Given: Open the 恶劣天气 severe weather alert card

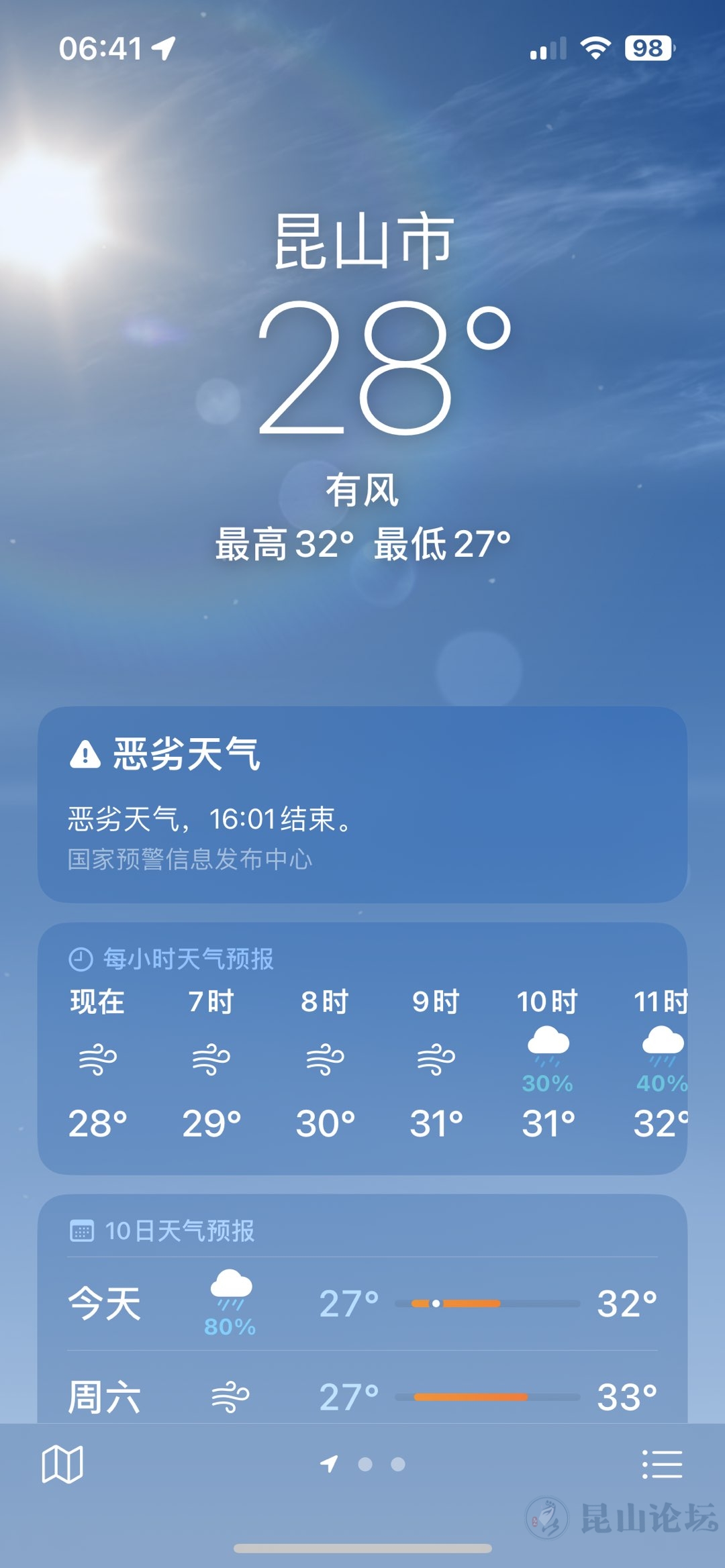Looking at the screenshot, I should click(362, 804).
